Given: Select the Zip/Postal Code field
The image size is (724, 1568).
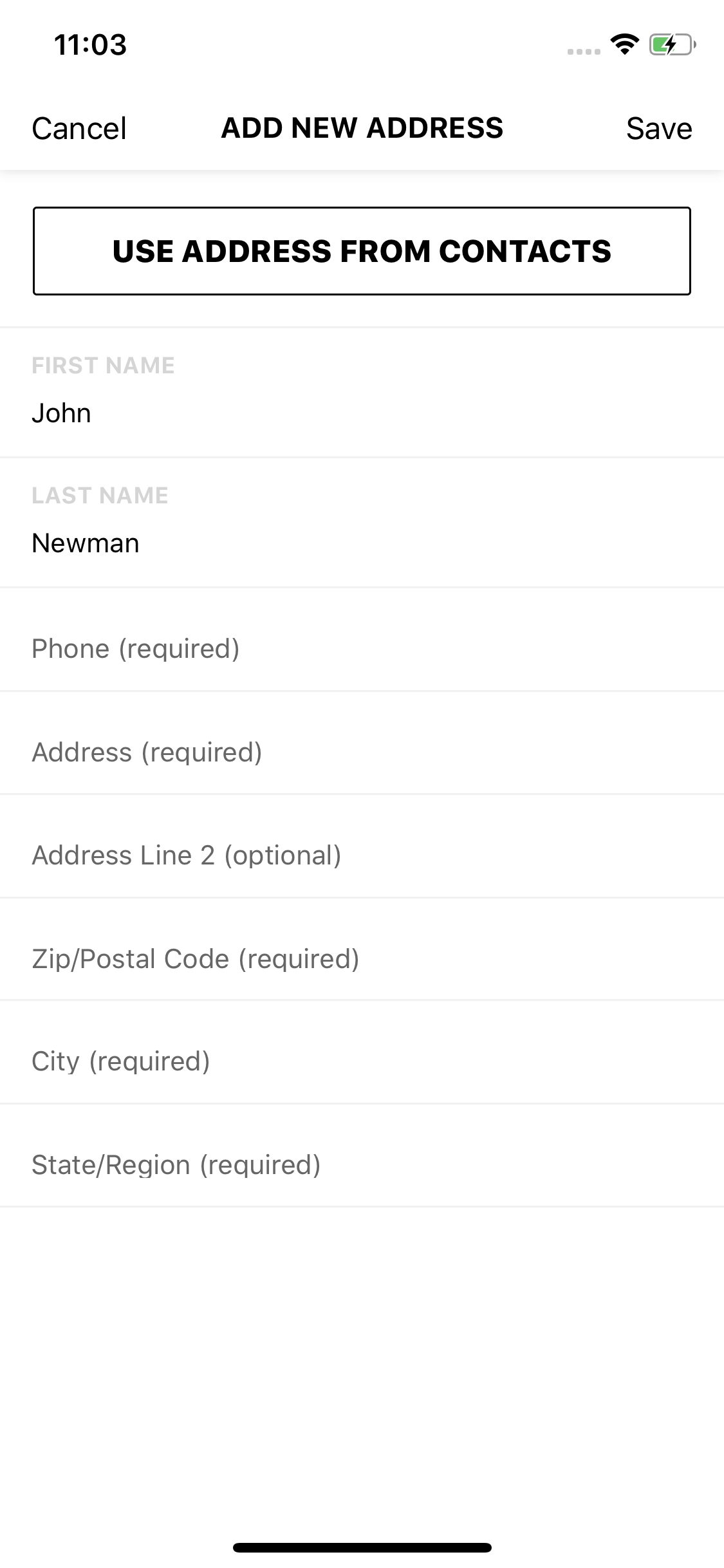Looking at the screenshot, I should [x=196, y=958].
